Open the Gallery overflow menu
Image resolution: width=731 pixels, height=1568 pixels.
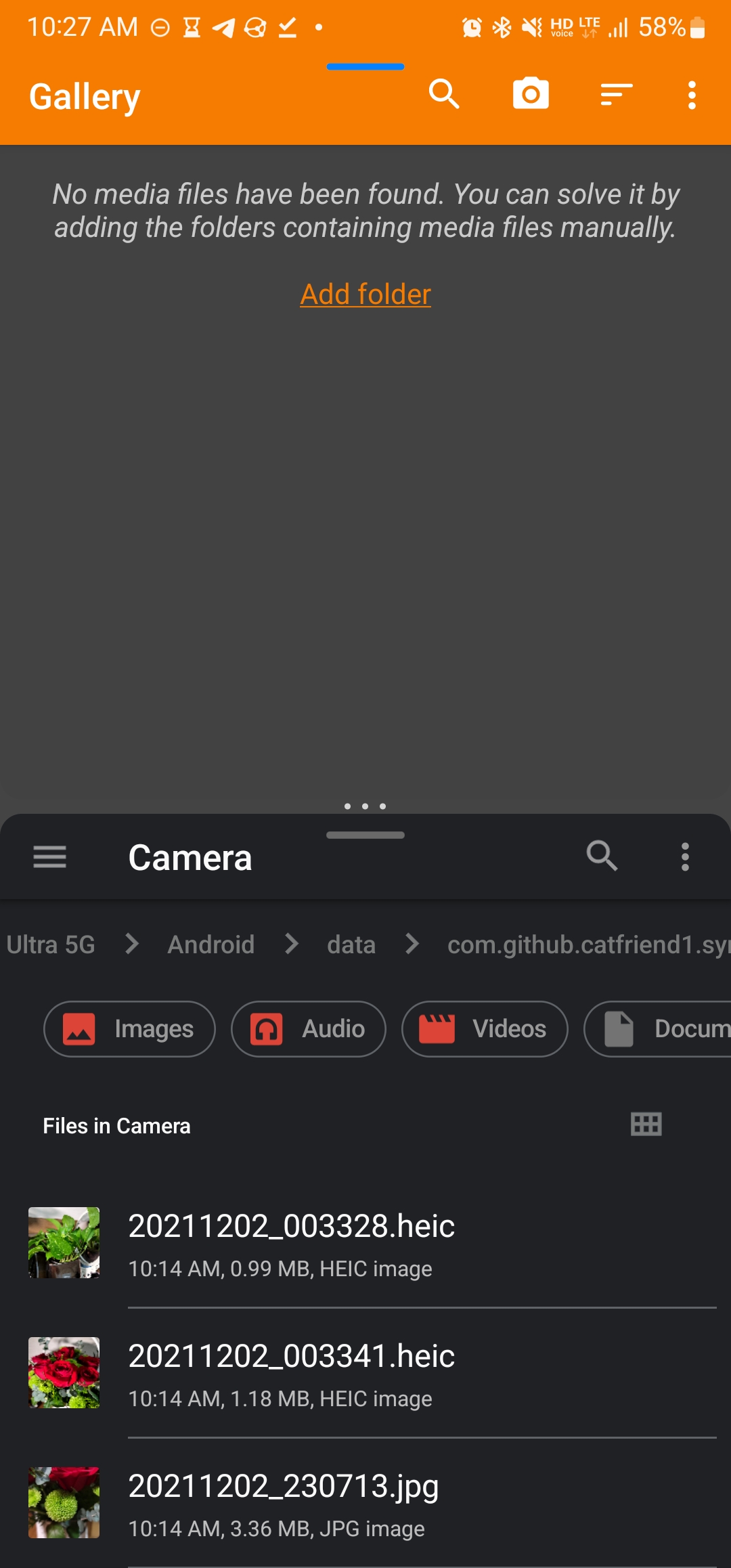(x=692, y=95)
